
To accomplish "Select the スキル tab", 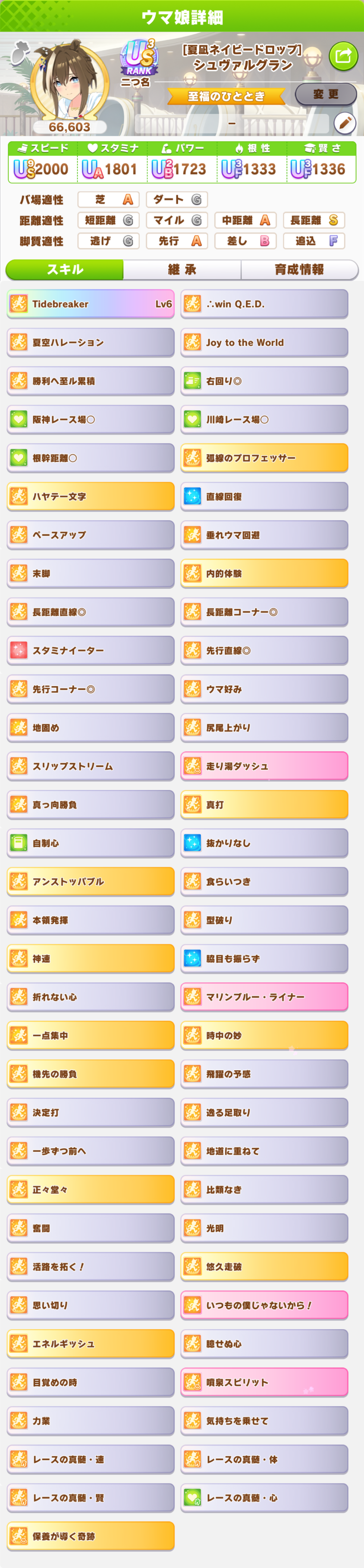I will click(x=65, y=270).
